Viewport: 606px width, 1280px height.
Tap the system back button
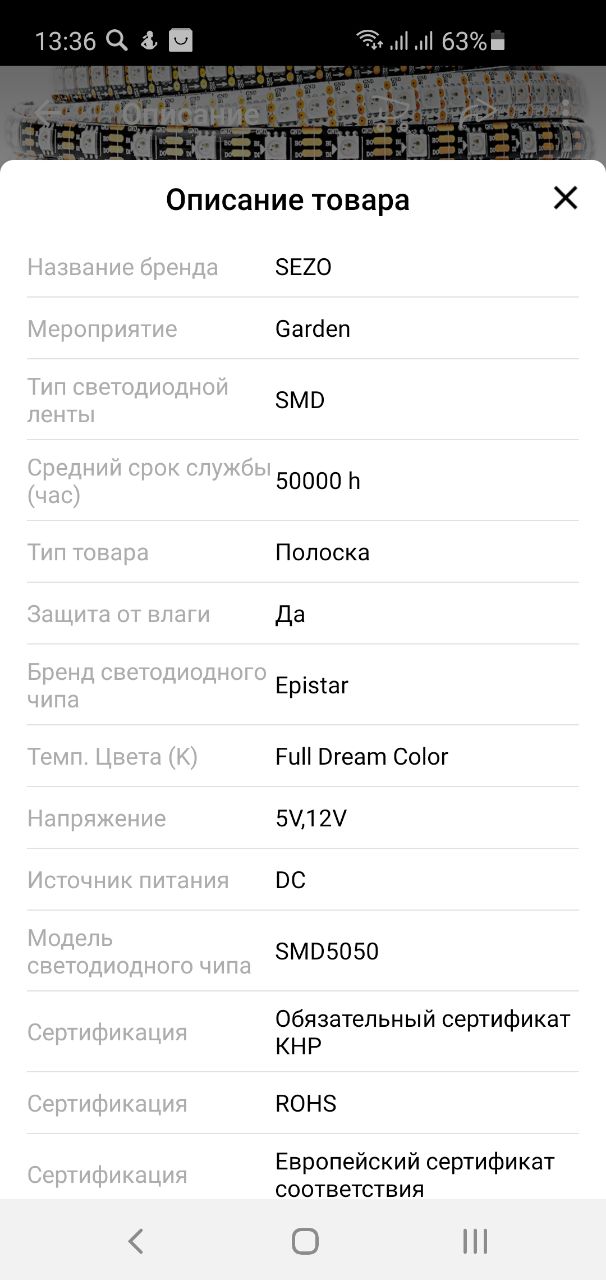click(x=135, y=1241)
